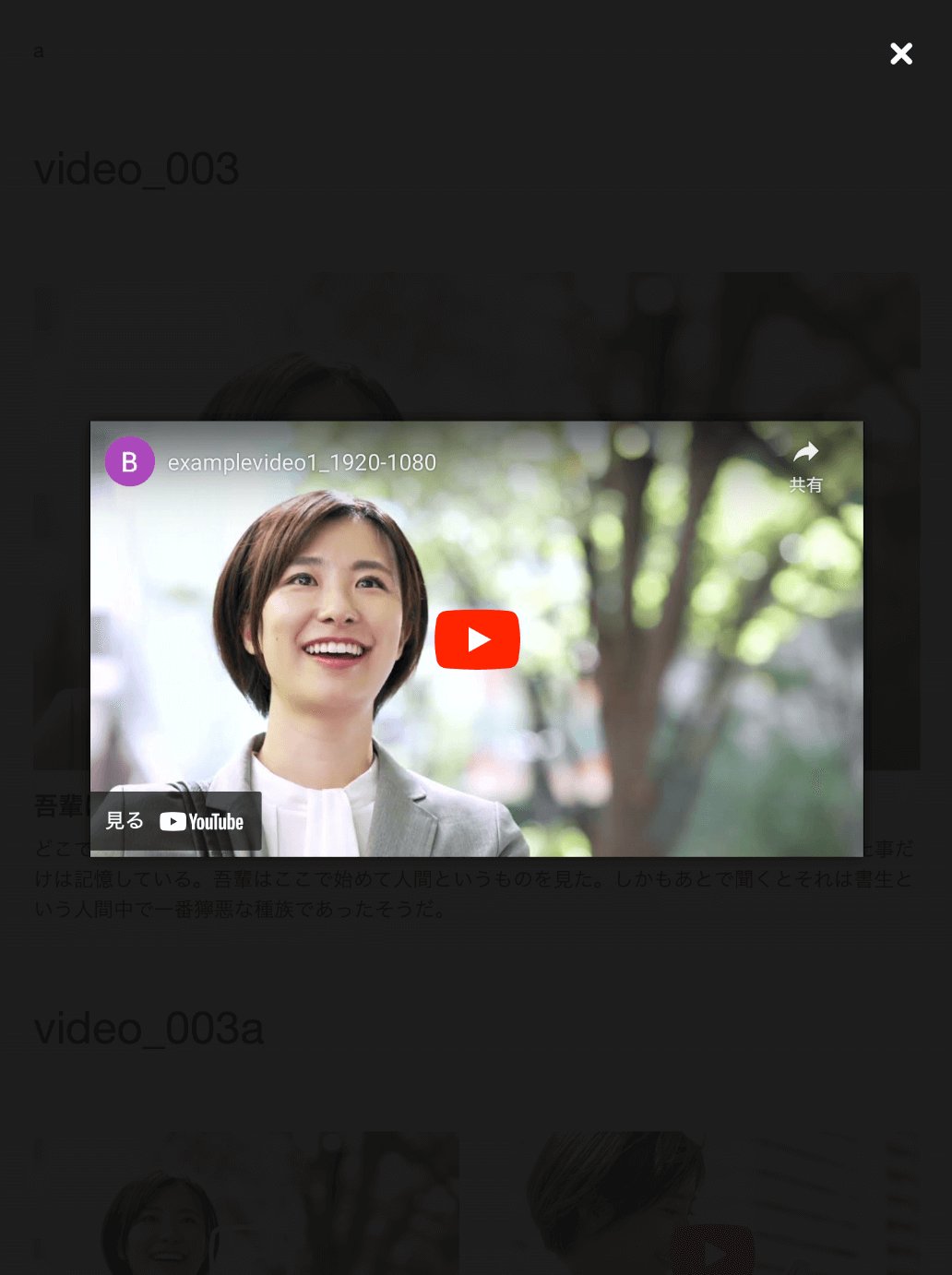This screenshot has width=952, height=1275.
Task: Share the video via the share arrow
Action: (805, 464)
